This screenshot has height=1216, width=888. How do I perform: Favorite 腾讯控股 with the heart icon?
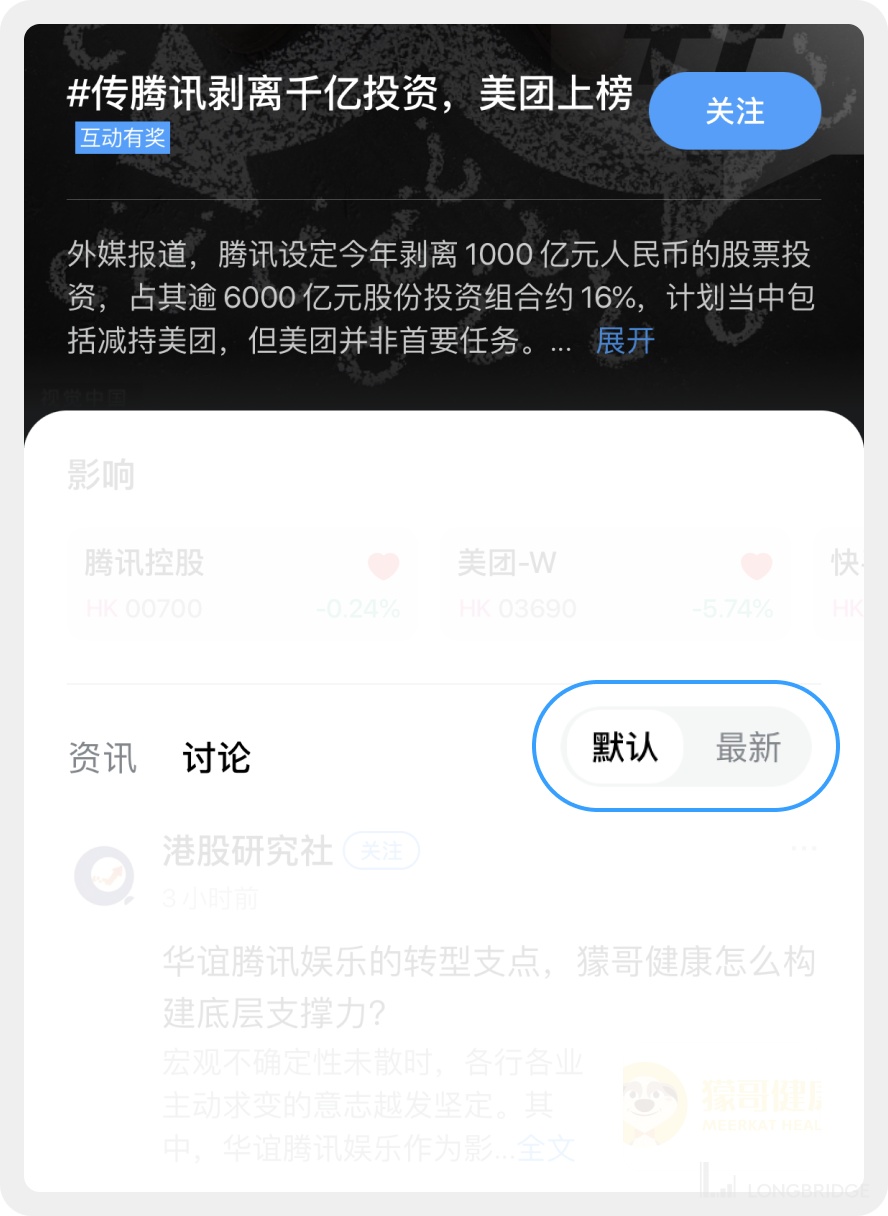point(383,567)
